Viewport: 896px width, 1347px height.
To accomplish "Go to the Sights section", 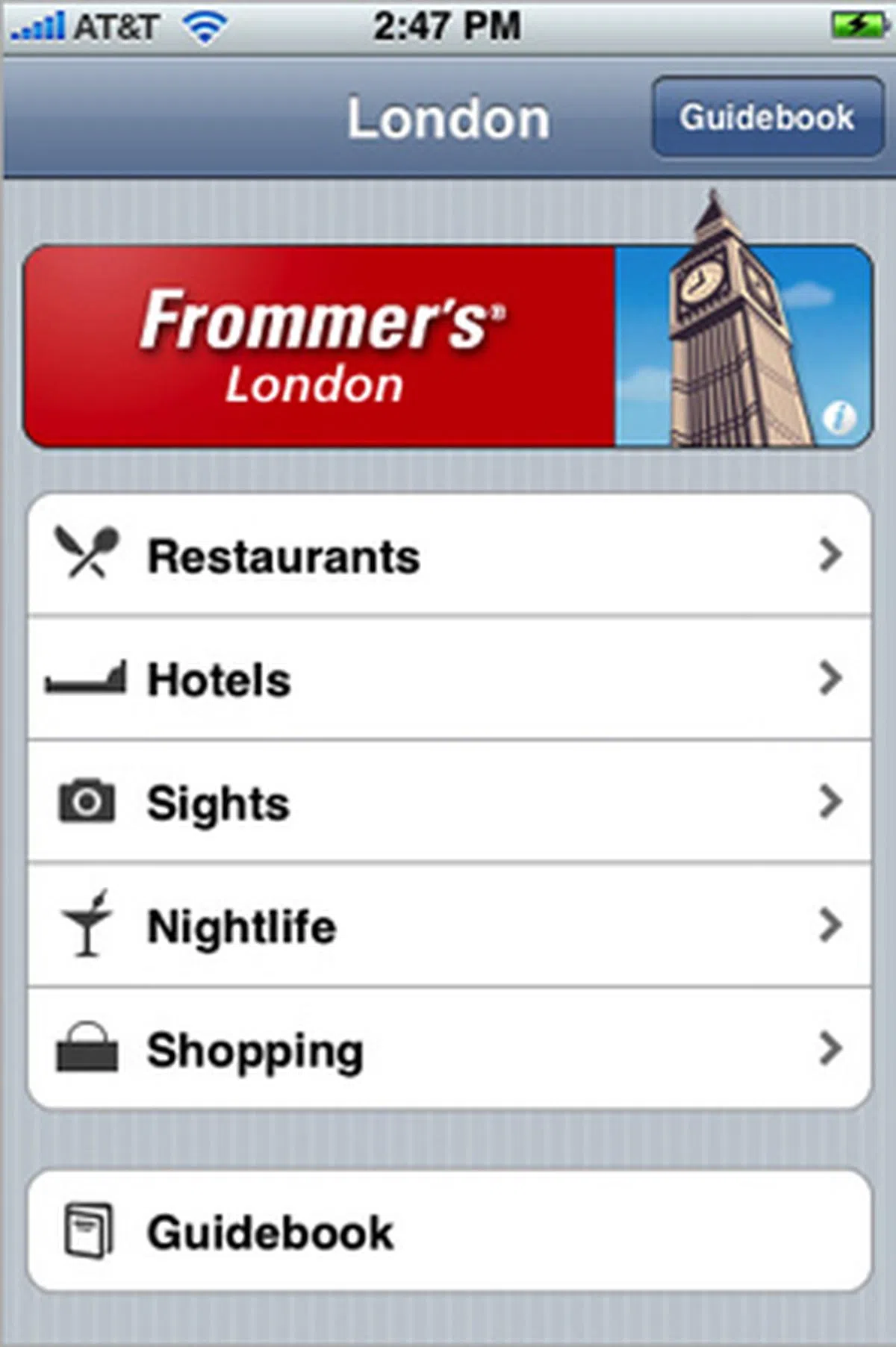I will (449, 802).
